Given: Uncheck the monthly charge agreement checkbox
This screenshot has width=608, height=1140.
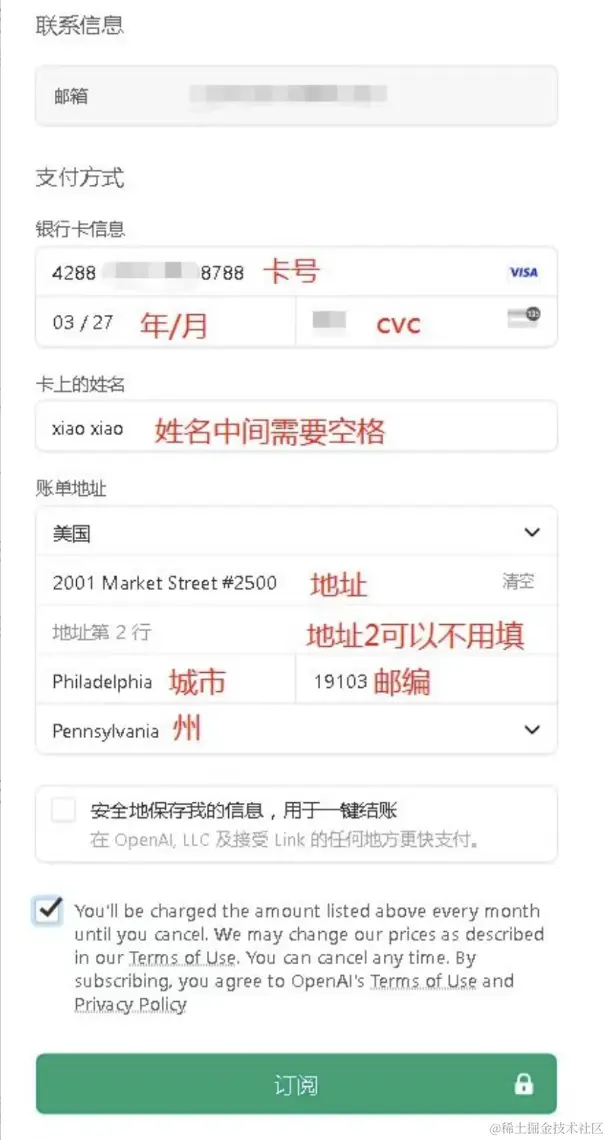Looking at the screenshot, I should 47,910.
